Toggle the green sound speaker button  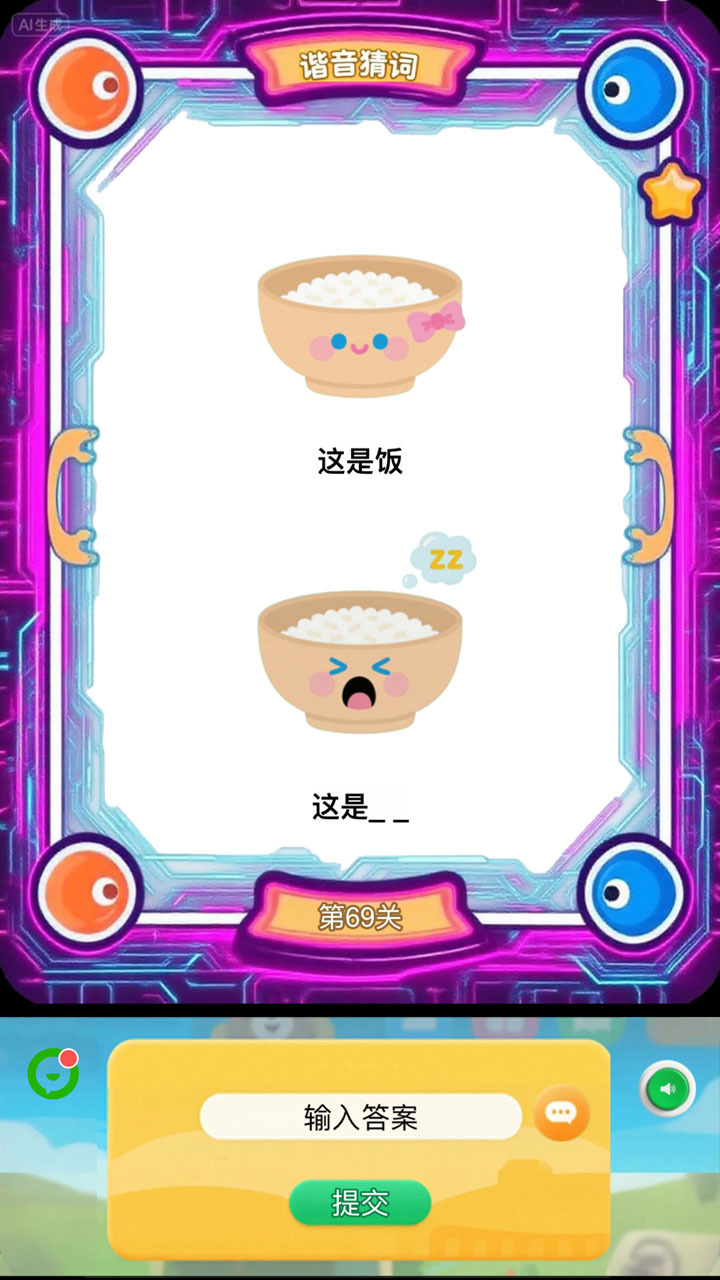click(x=667, y=1089)
